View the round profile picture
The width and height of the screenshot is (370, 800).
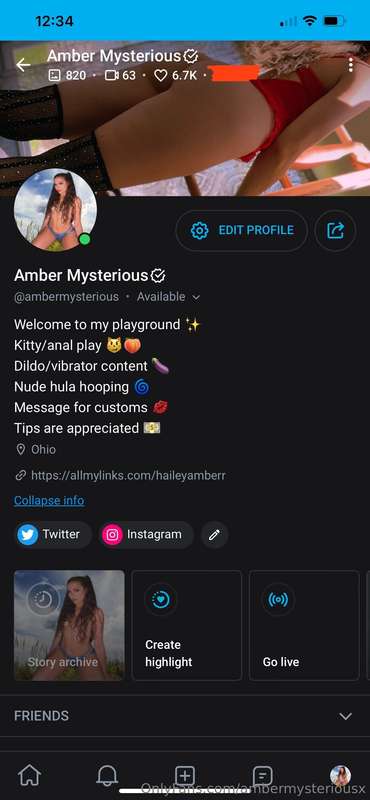click(55, 210)
